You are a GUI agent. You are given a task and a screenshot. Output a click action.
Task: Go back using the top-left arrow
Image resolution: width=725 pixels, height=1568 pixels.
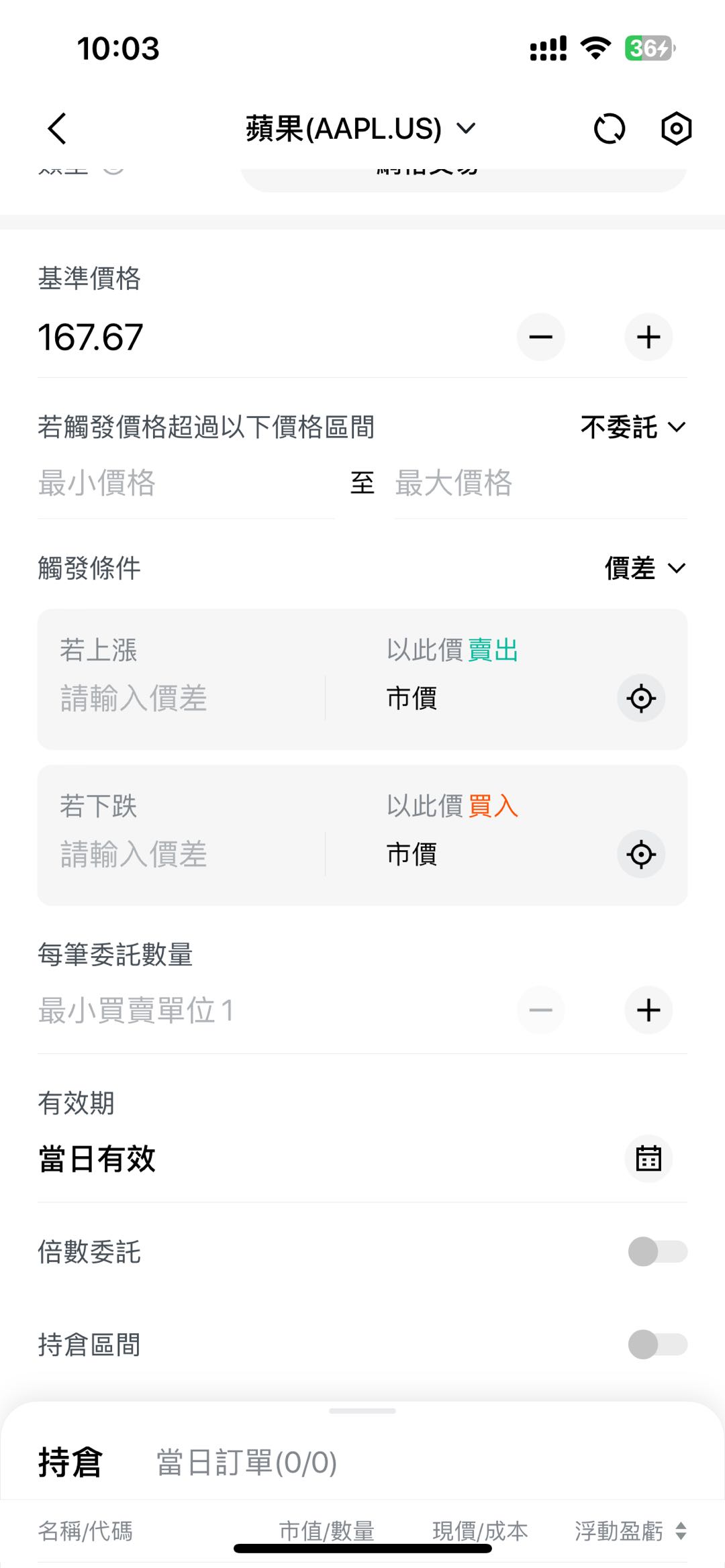(58, 128)
